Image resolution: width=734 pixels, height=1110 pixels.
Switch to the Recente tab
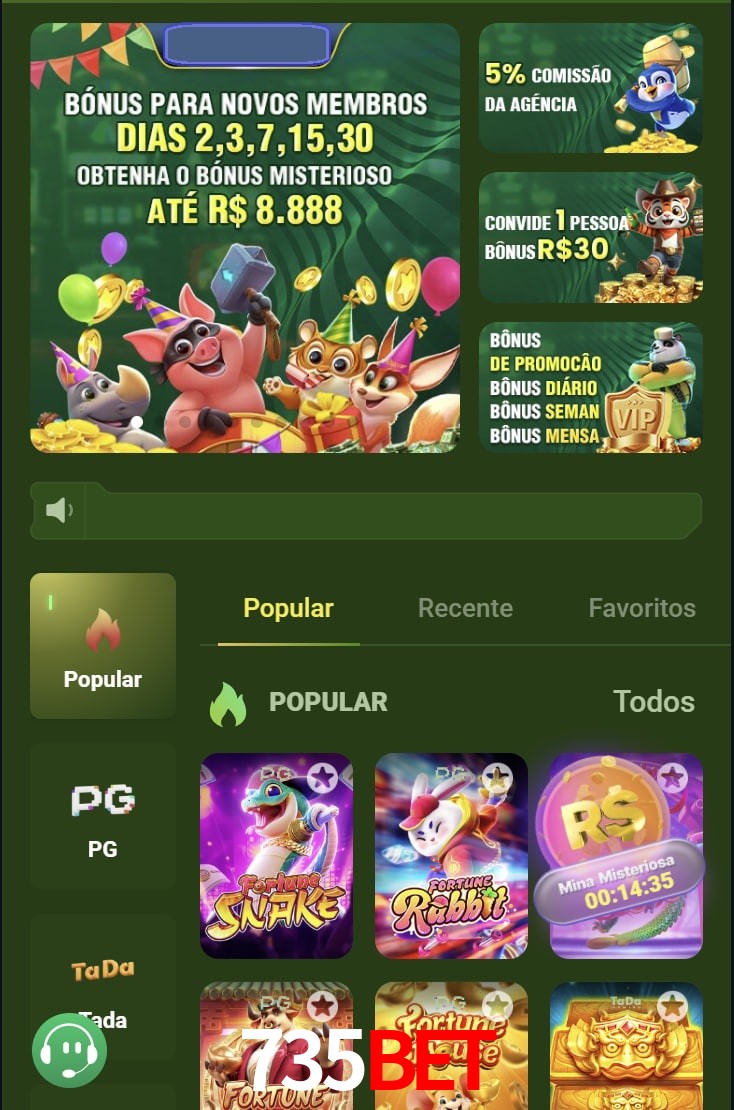465,607
